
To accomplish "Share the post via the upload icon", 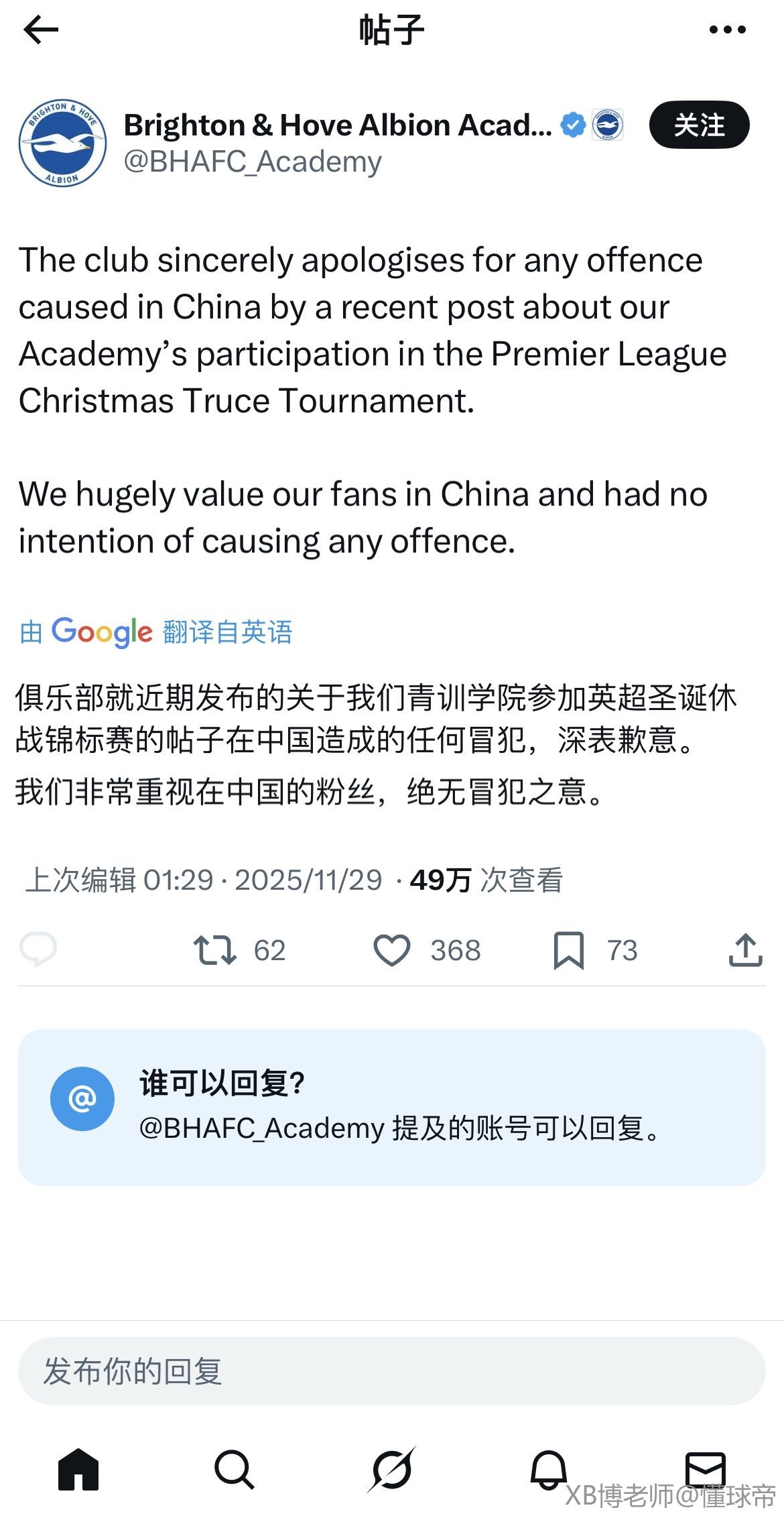I will (x=745, y=950).
